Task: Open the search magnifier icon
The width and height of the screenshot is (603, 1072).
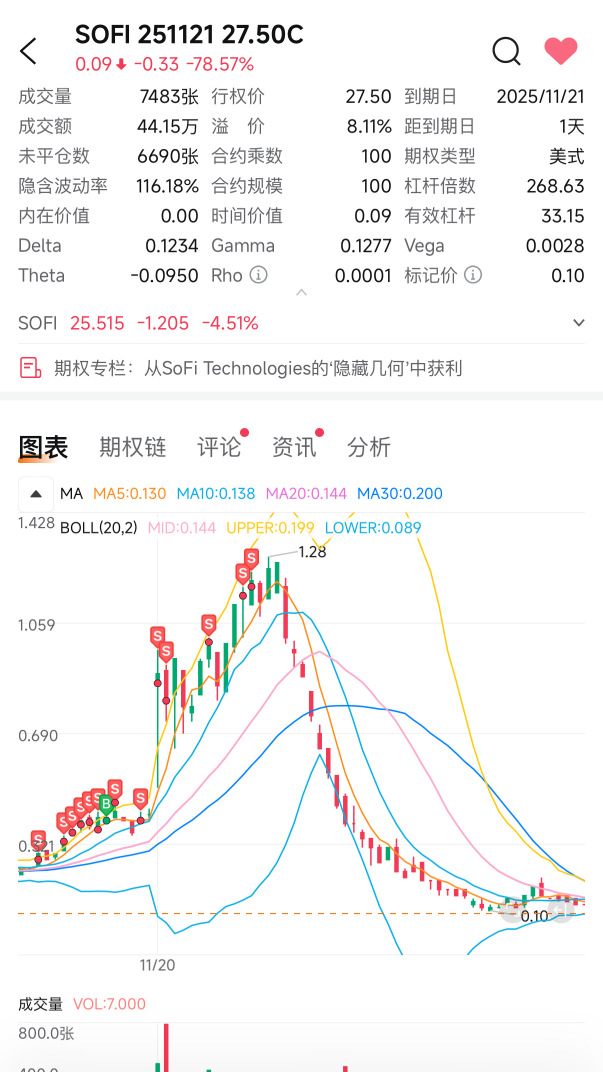Action: [507, 51]
